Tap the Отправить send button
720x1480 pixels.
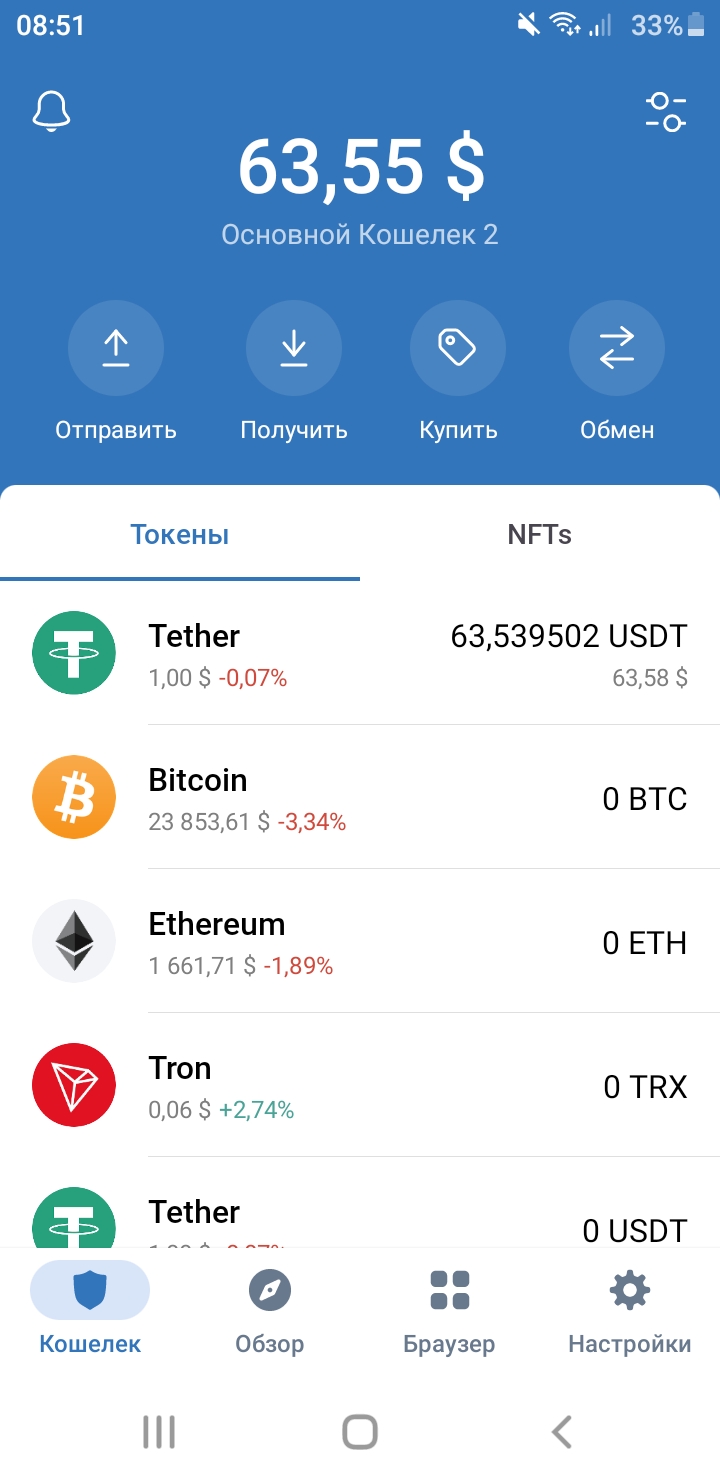[x=116, y=349]
